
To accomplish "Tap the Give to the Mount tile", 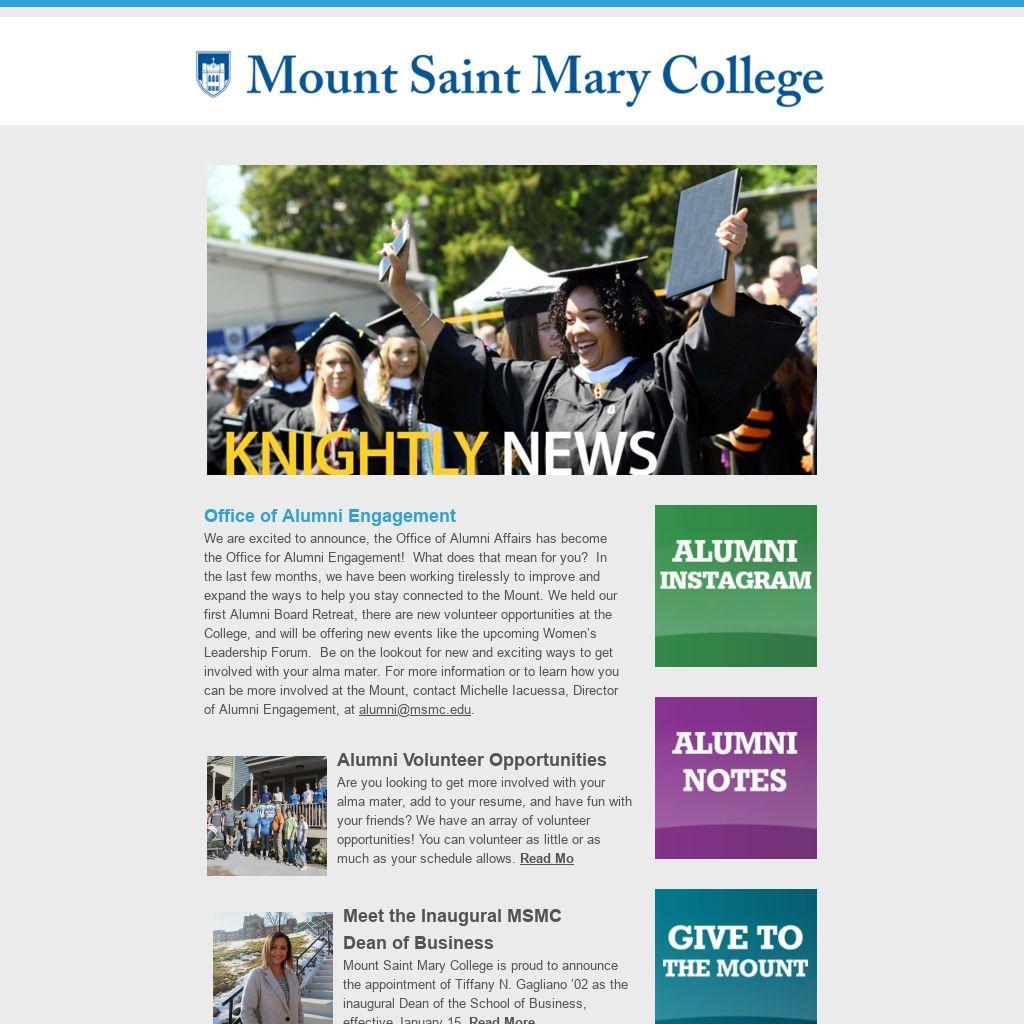I will [x=735, y=956].
